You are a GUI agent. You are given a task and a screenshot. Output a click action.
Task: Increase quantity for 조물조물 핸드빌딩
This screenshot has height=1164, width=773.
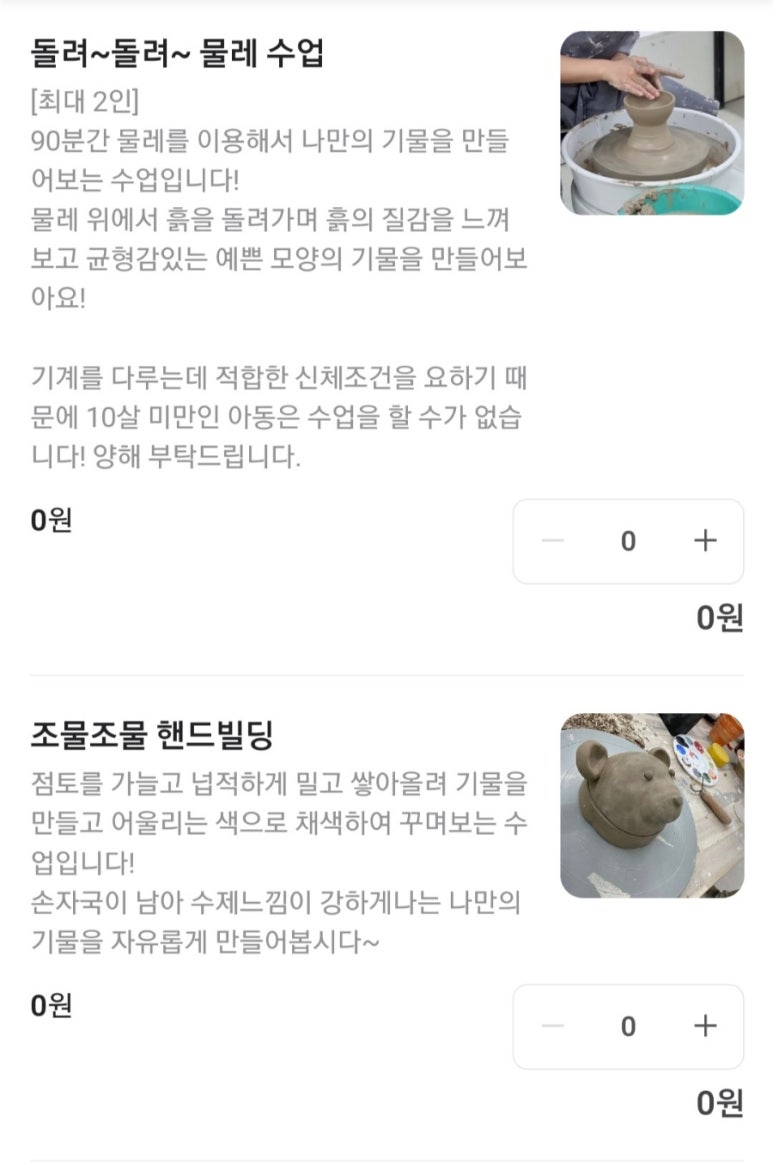point(705,1026)
